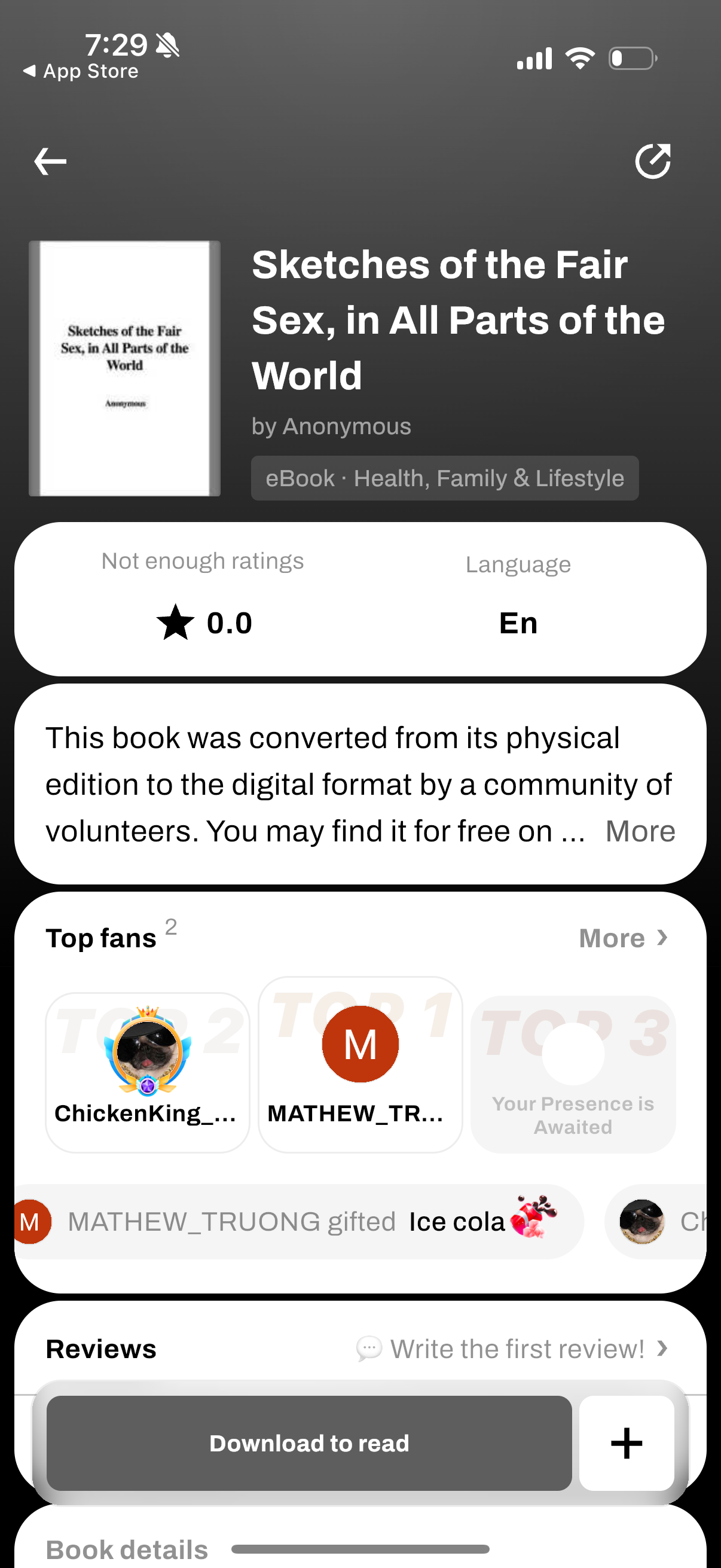
Task: Select the eBook Health, Family & Lifestyle tag
Action: (x=444, y=478)
